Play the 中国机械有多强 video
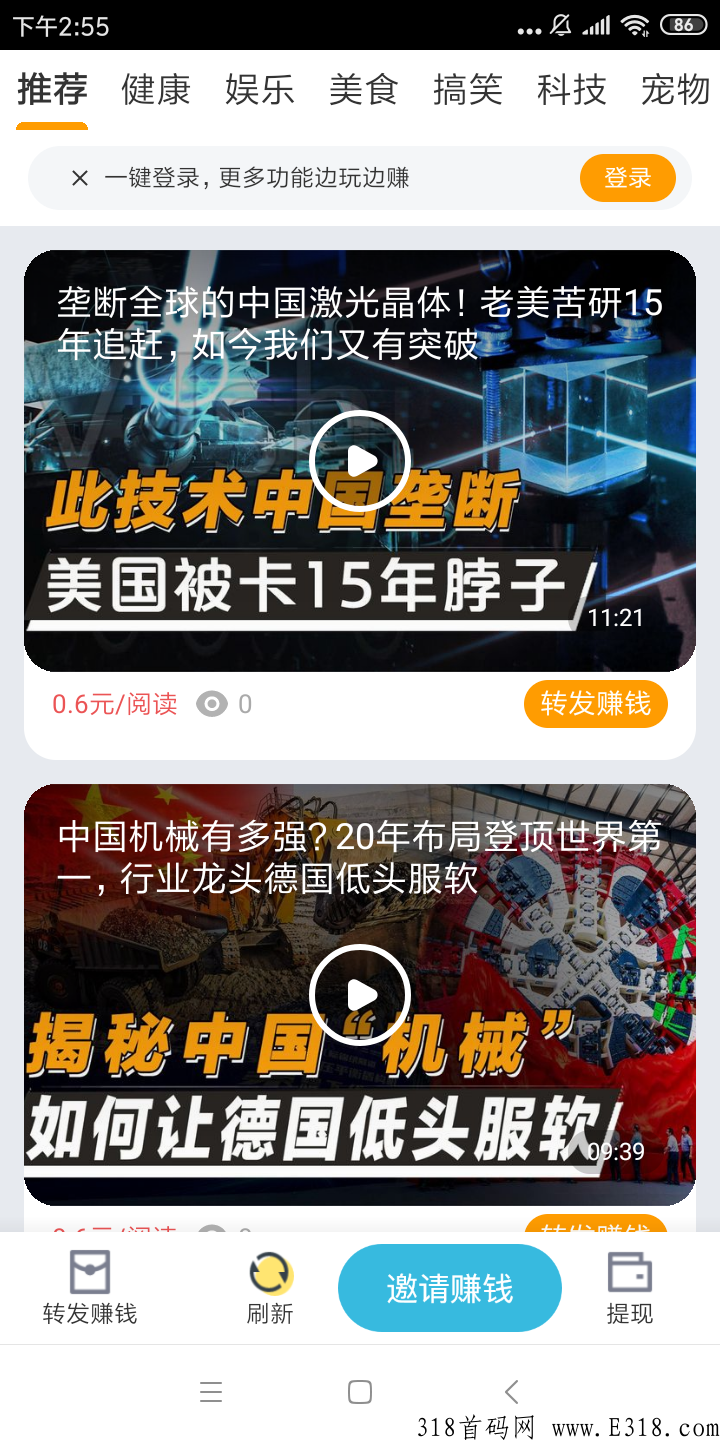720x1440 pixels. [x=360, y=995]
